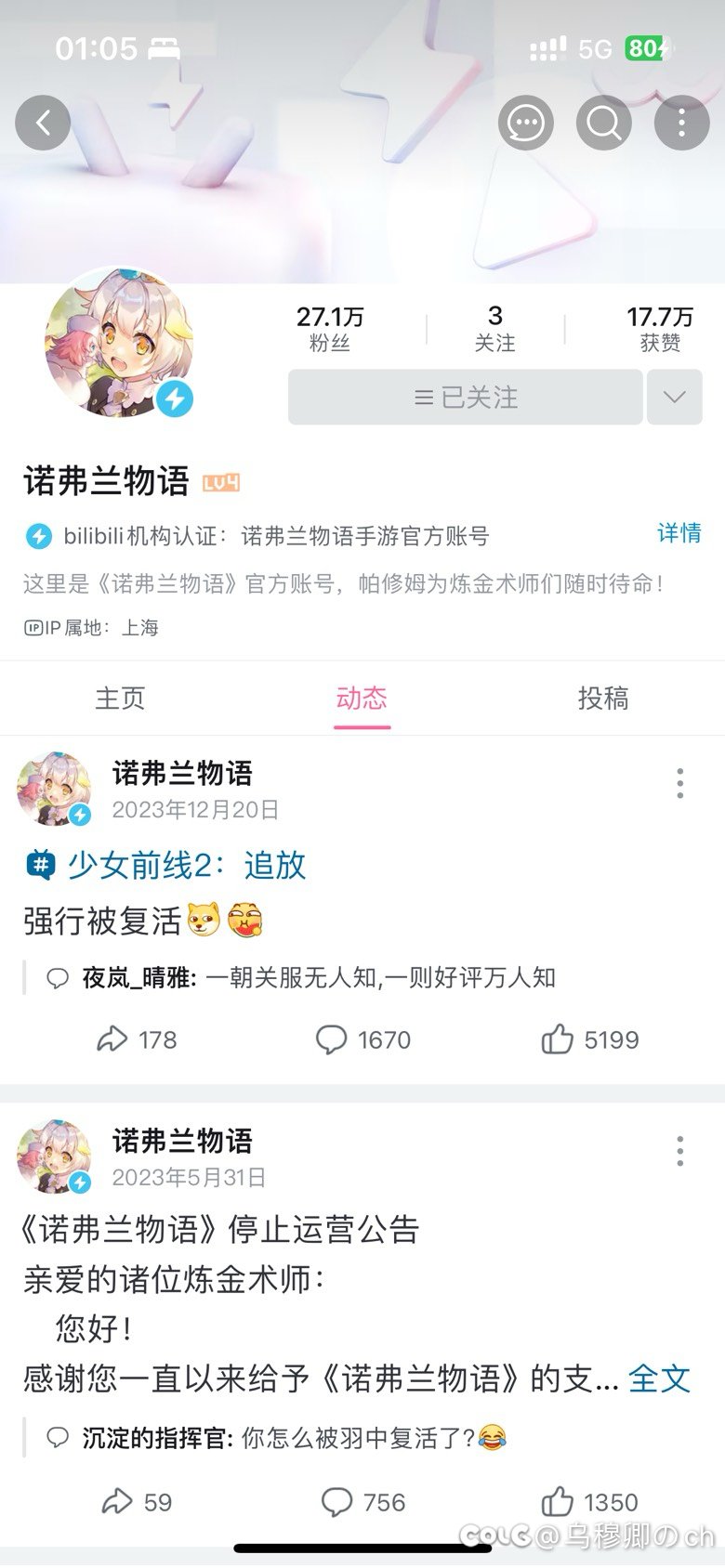The width and height of the screenshot is (725, 1568).
Task: Go back using the top-left arrow
Action: (x=43, y=123)
